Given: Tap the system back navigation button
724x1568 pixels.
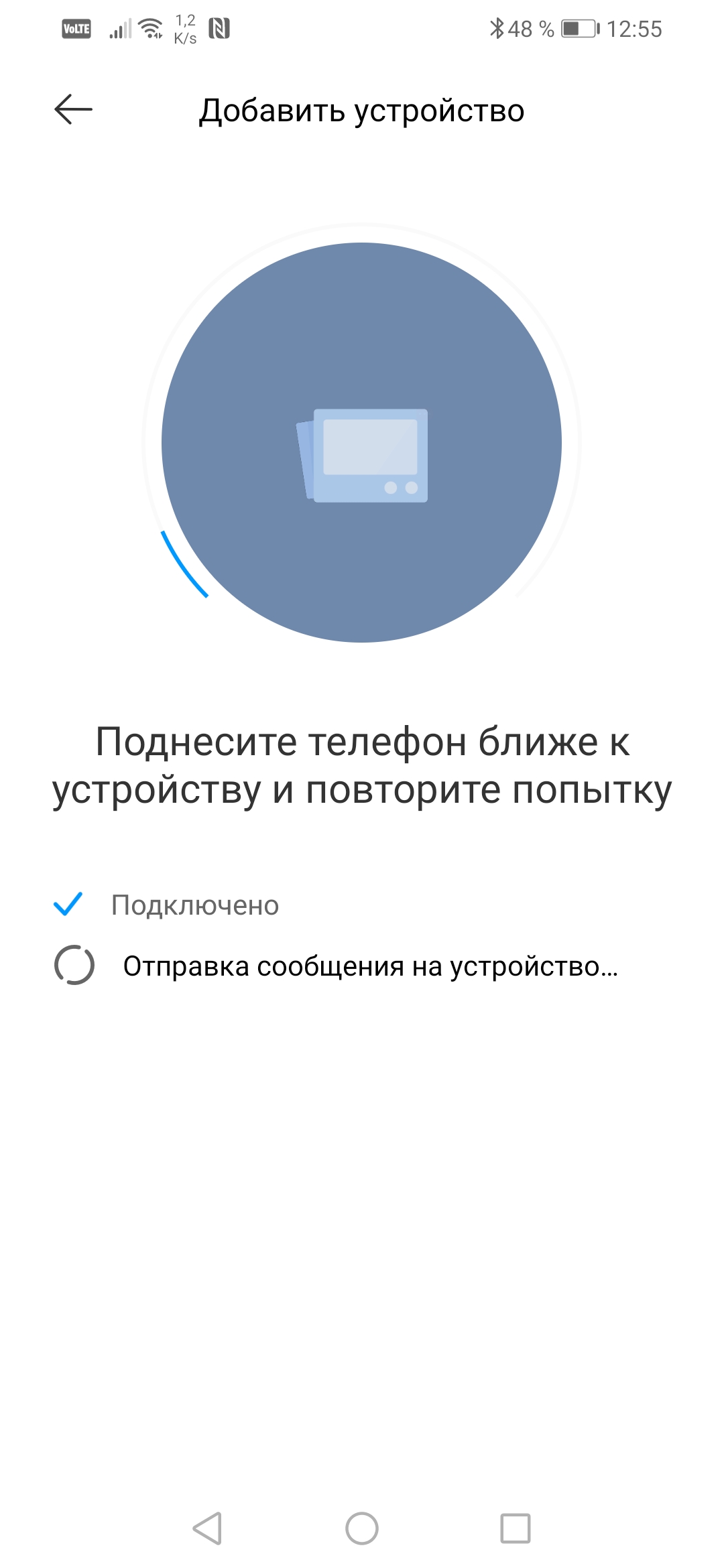Looking at the screenshot, I should tap(207, 1528).
